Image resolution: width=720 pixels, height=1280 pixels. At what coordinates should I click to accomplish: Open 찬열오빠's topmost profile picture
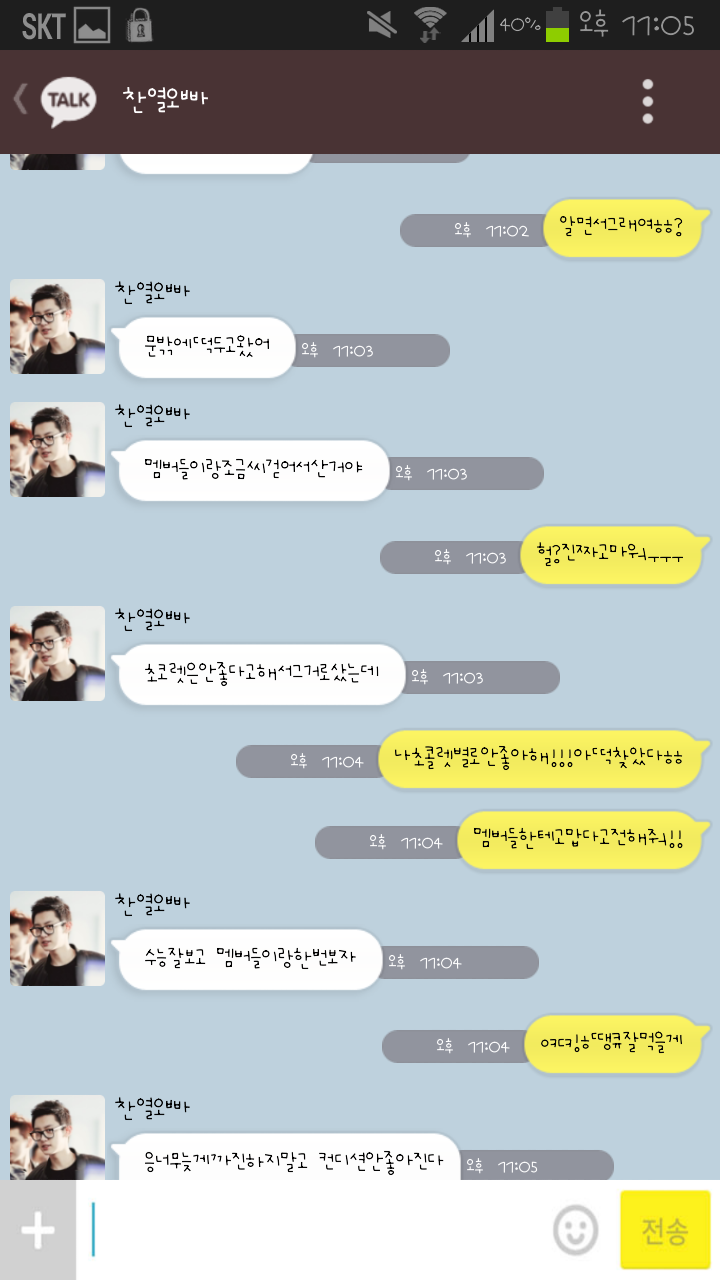tap(57, 327)
